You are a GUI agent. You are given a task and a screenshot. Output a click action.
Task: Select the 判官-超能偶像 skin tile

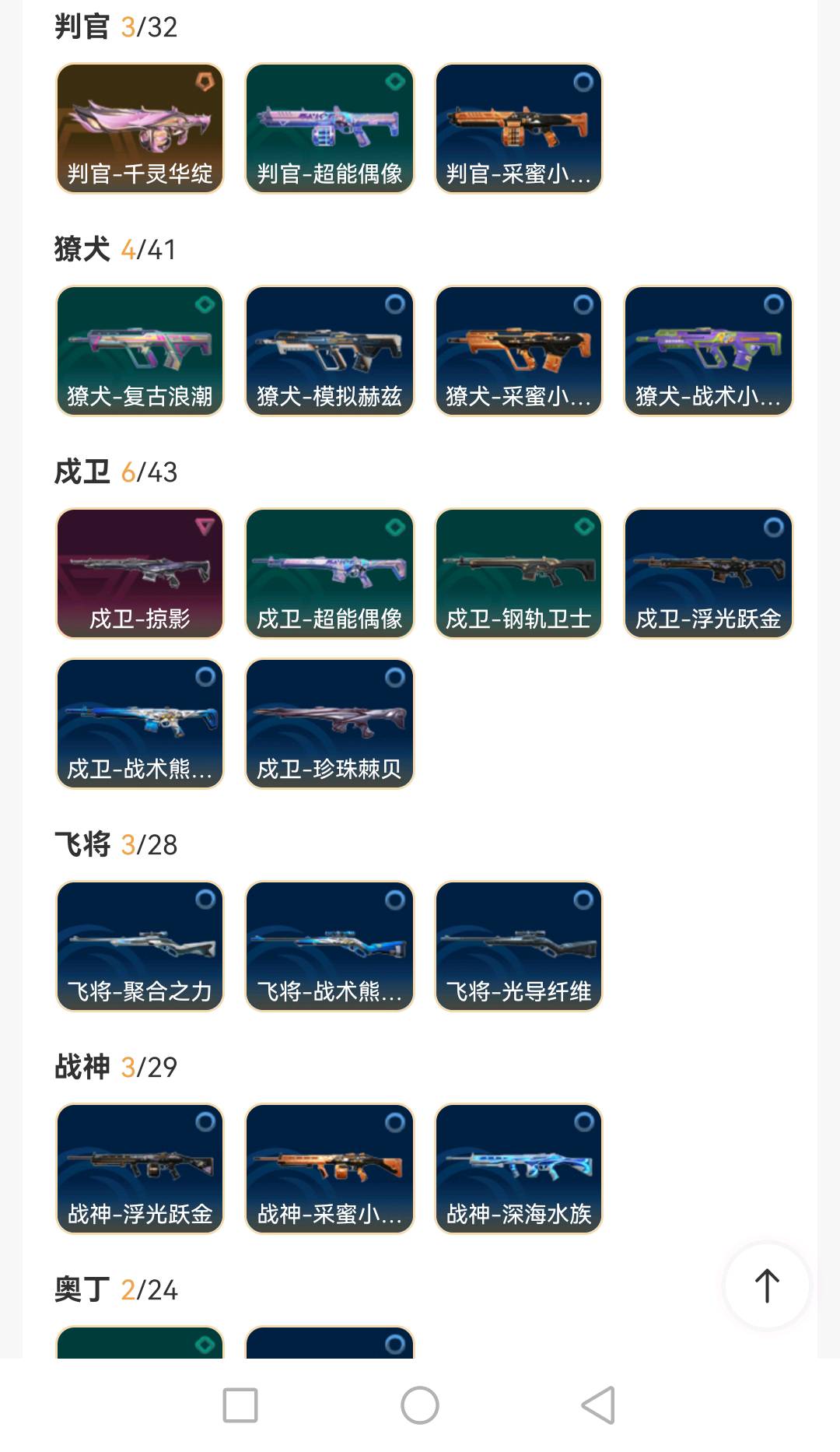(x=330, y=128)
